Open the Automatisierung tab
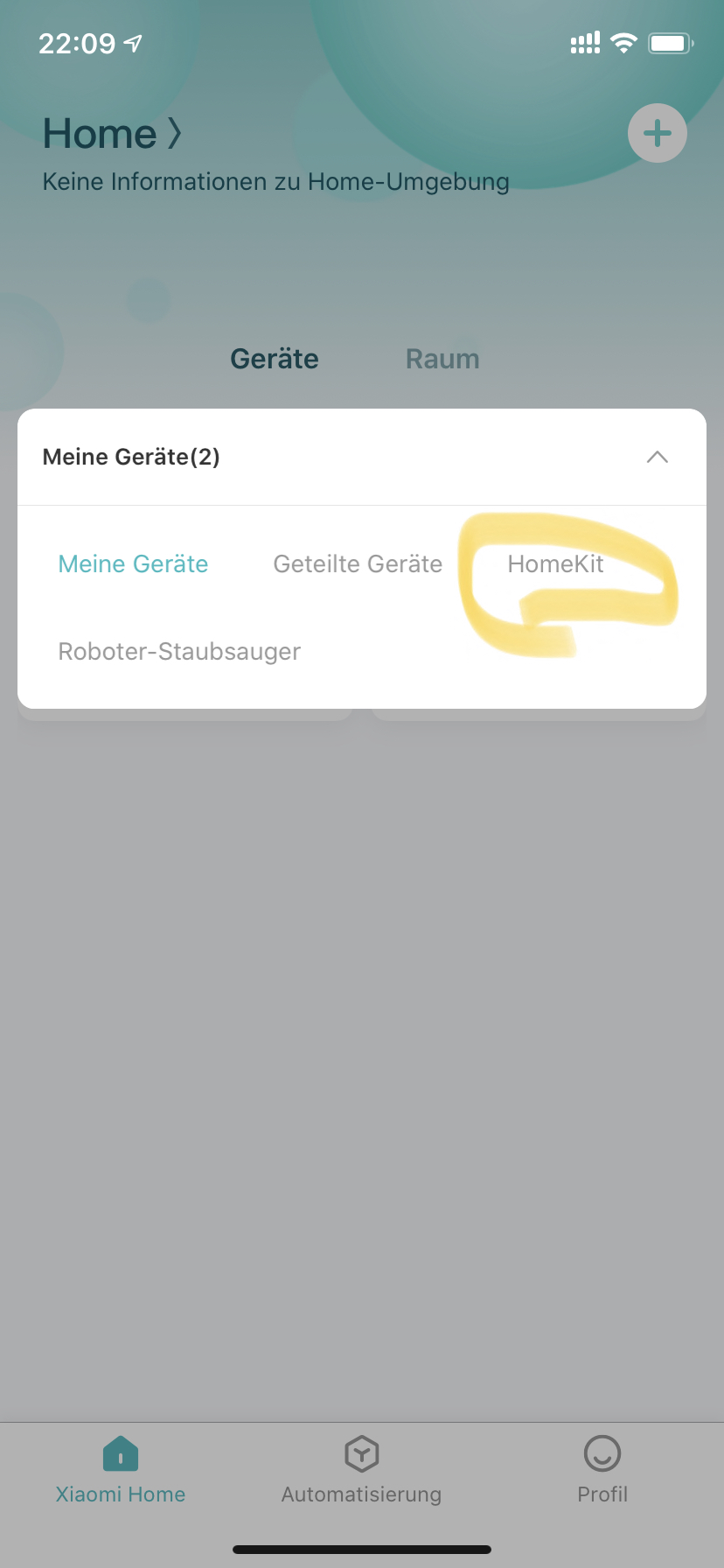Screen dimensions: 724x1568 [361, 1470]
